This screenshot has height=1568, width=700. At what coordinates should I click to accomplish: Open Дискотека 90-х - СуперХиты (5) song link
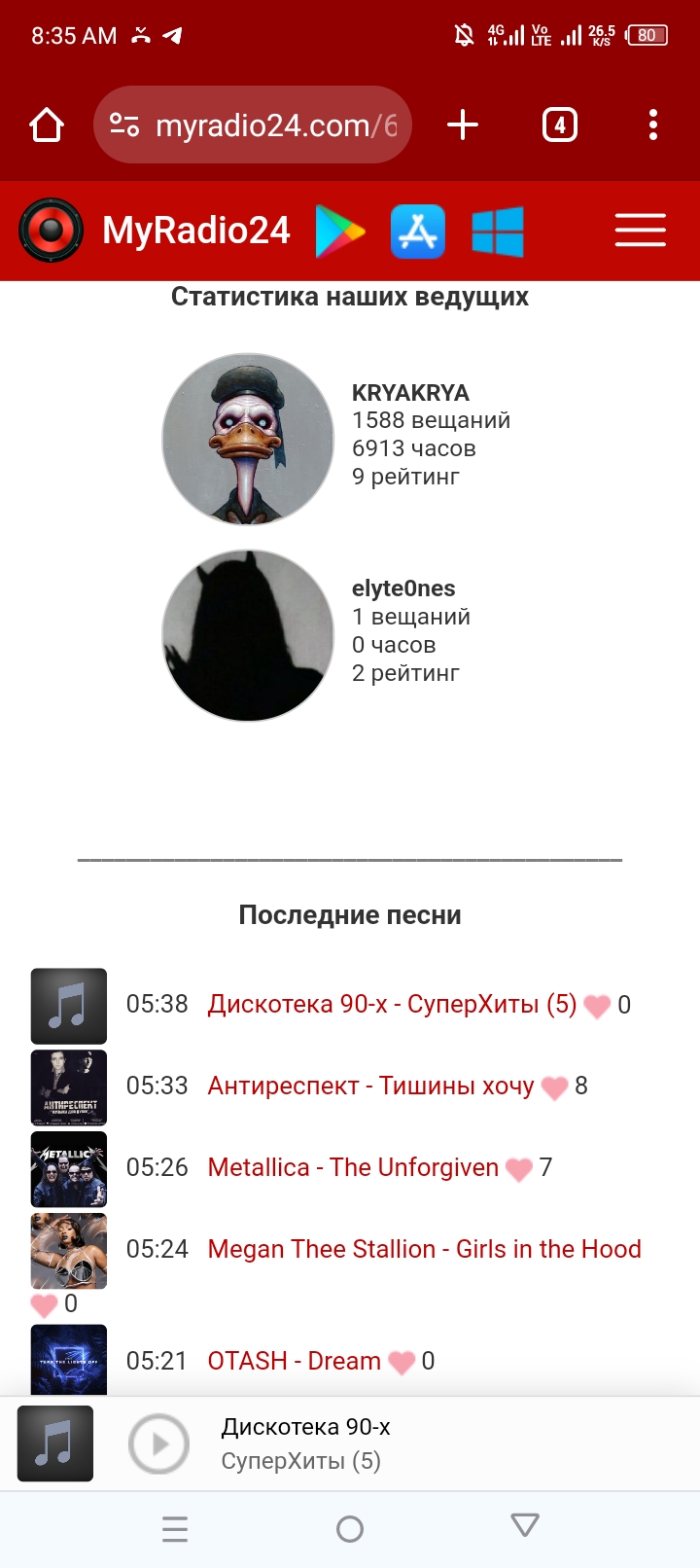[392, 1005]
